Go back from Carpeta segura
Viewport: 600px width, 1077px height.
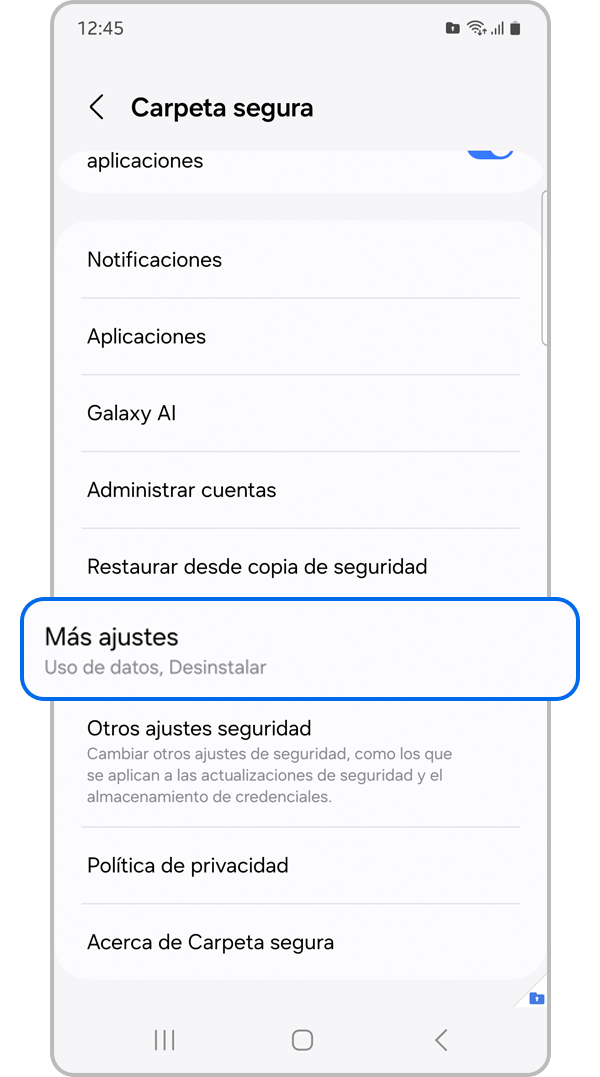click(97, 108)
